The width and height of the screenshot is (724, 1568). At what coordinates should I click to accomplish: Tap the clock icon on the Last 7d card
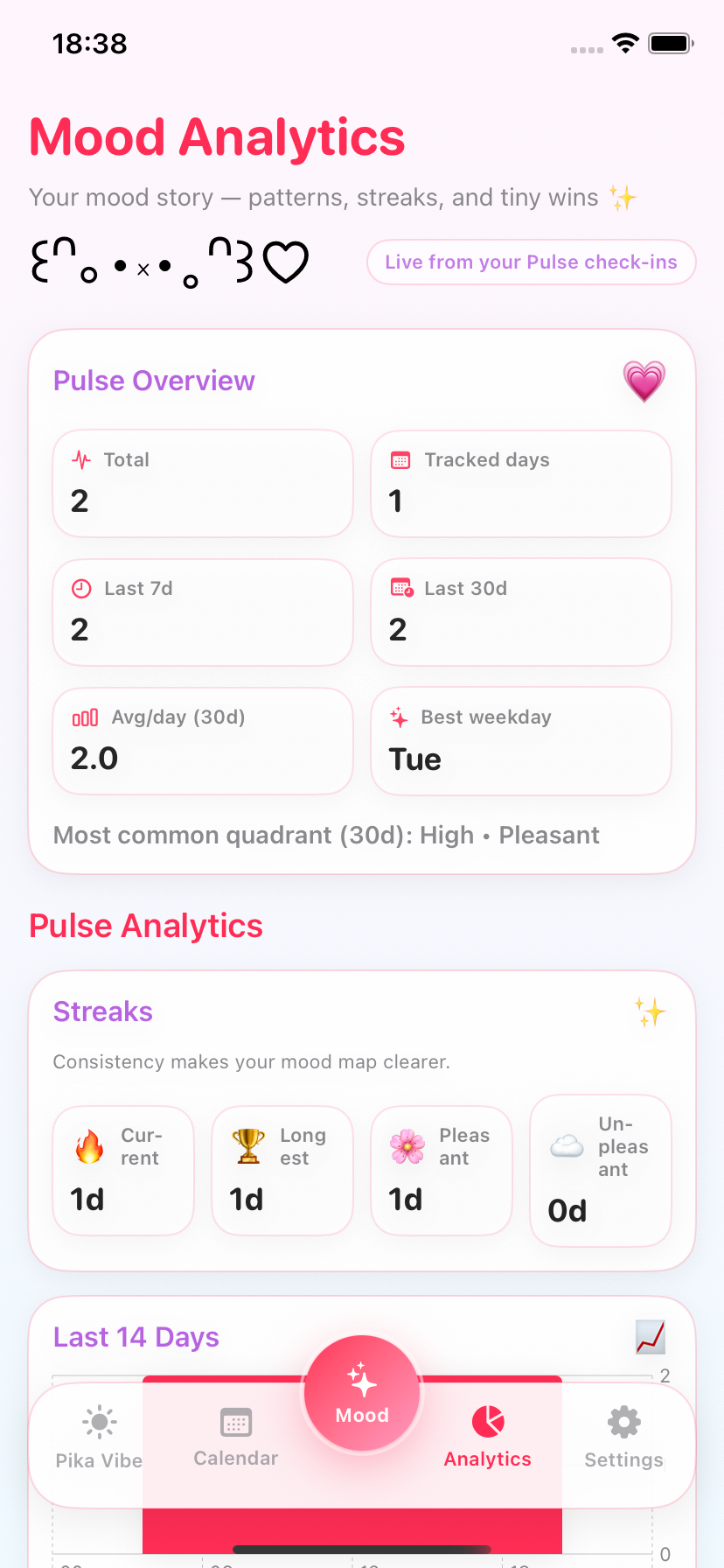pyautogui.click(x=80, y=587)
